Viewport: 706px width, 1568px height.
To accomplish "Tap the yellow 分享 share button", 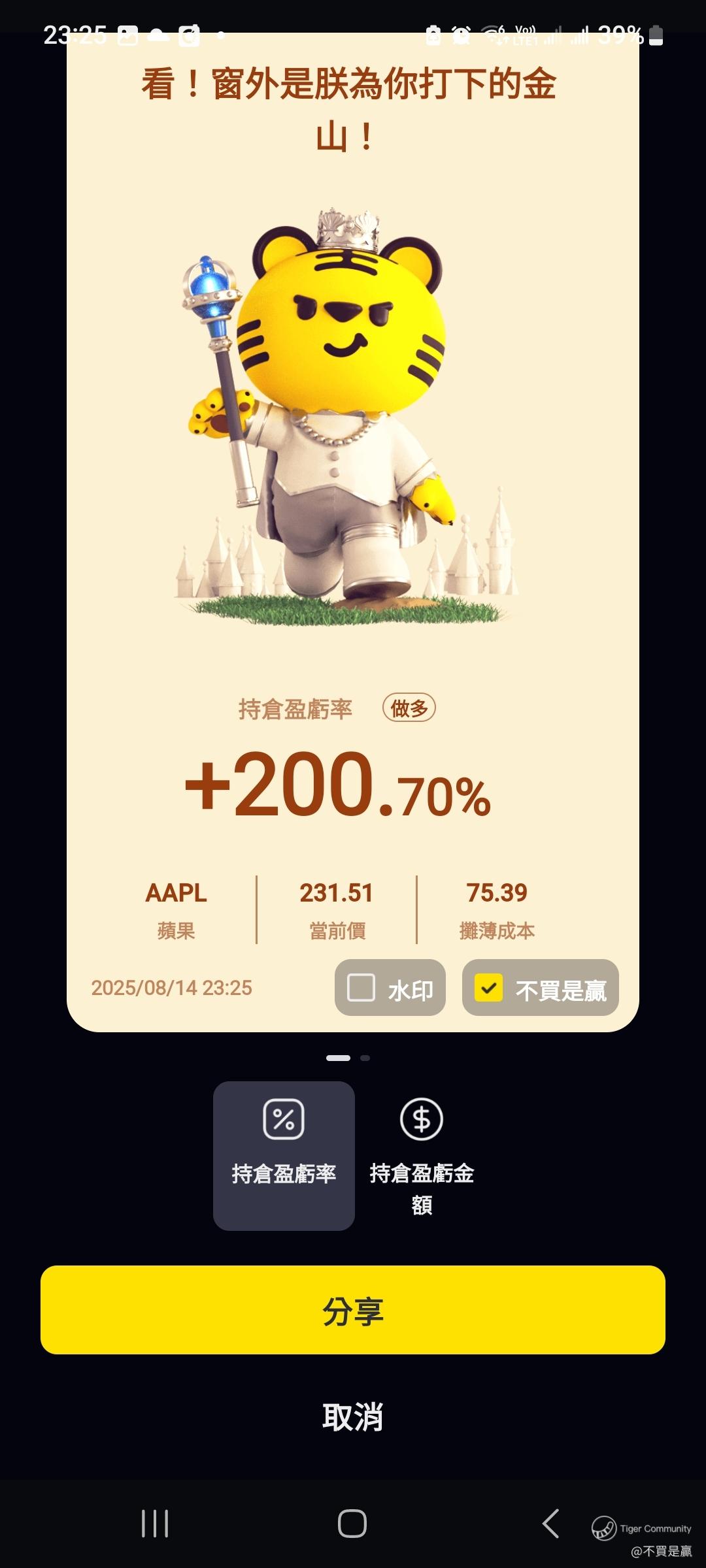I will click(x=353, y=1310).
